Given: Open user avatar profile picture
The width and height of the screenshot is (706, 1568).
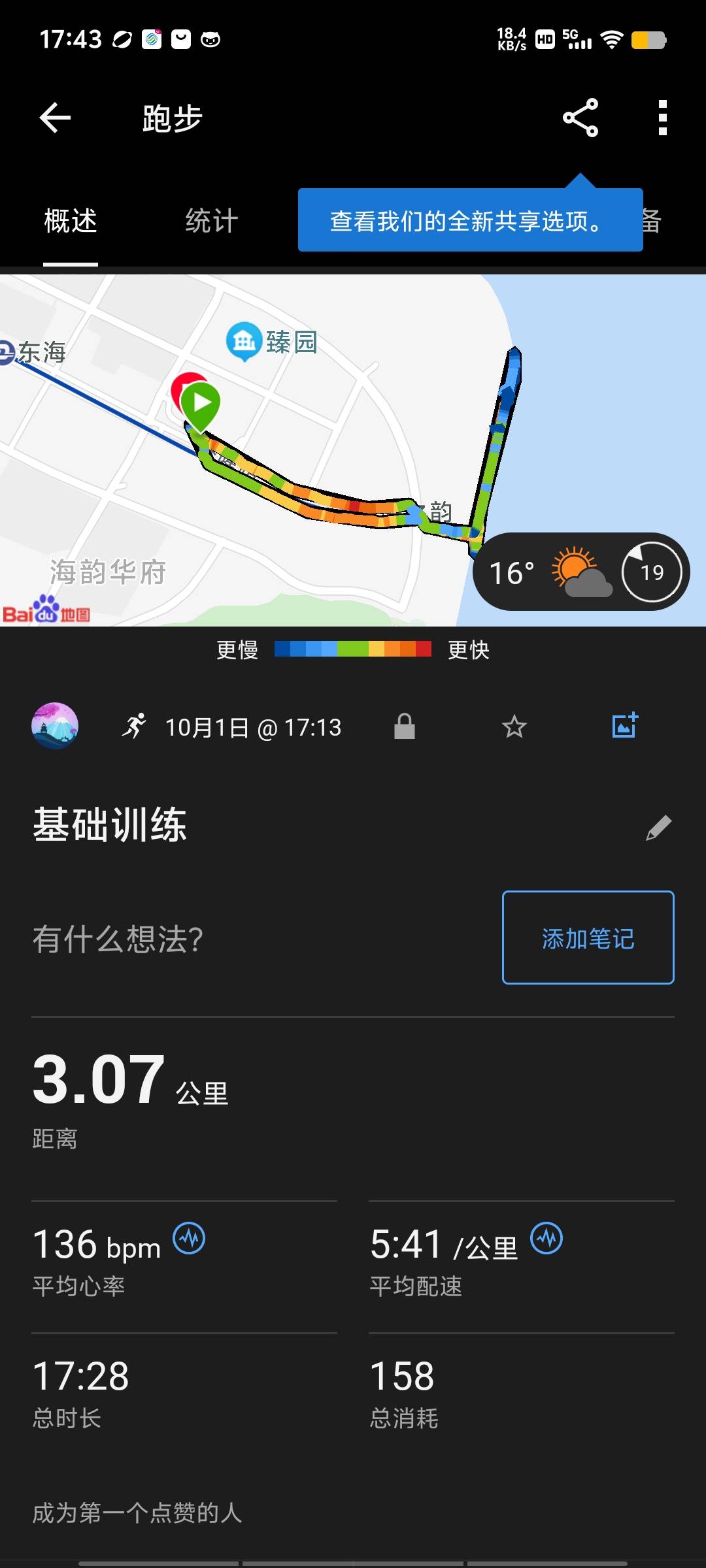Looking at the screenshot, I should pos(55,726).
